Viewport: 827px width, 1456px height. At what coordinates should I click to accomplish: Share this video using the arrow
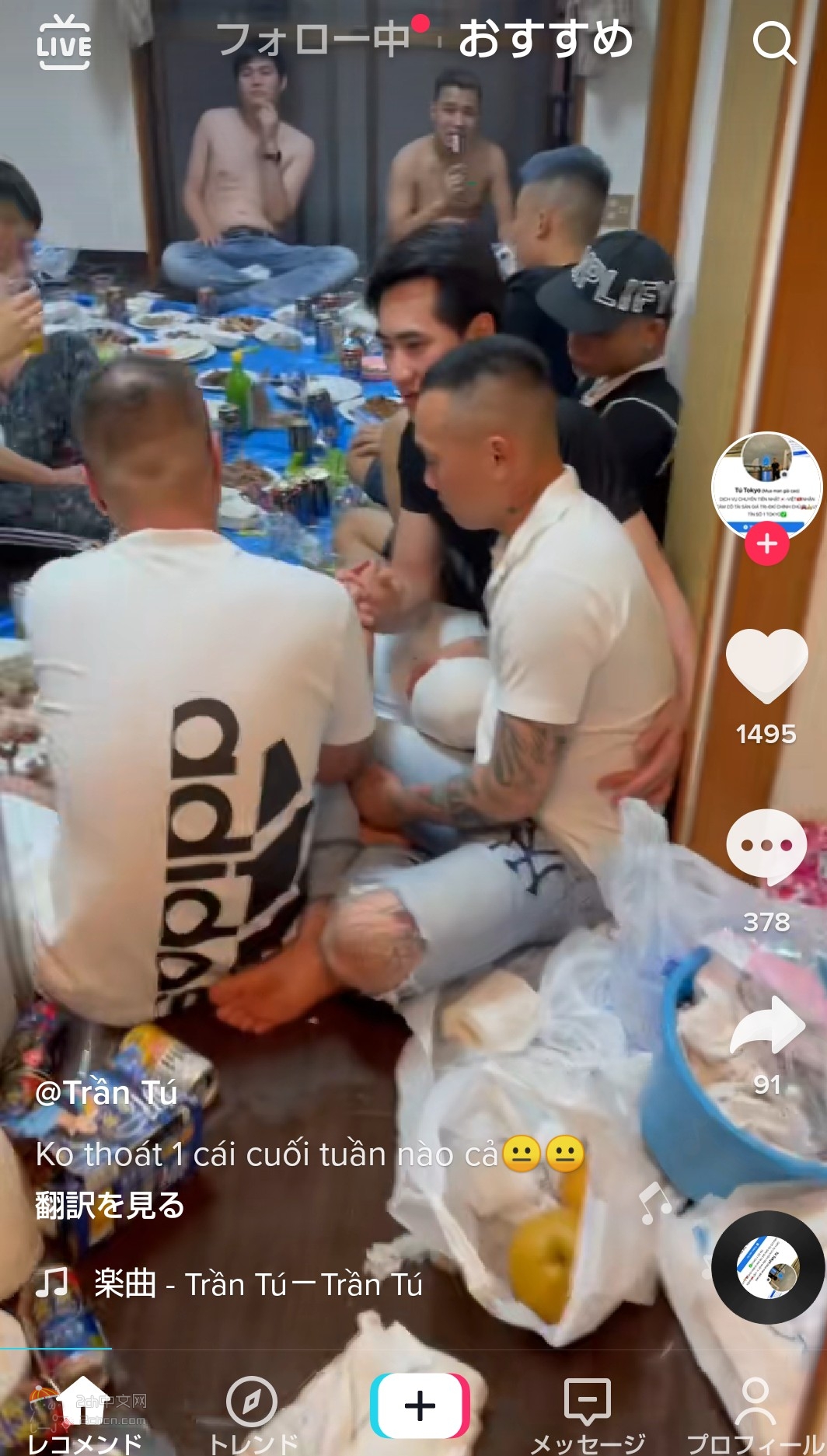(766, 1026)
